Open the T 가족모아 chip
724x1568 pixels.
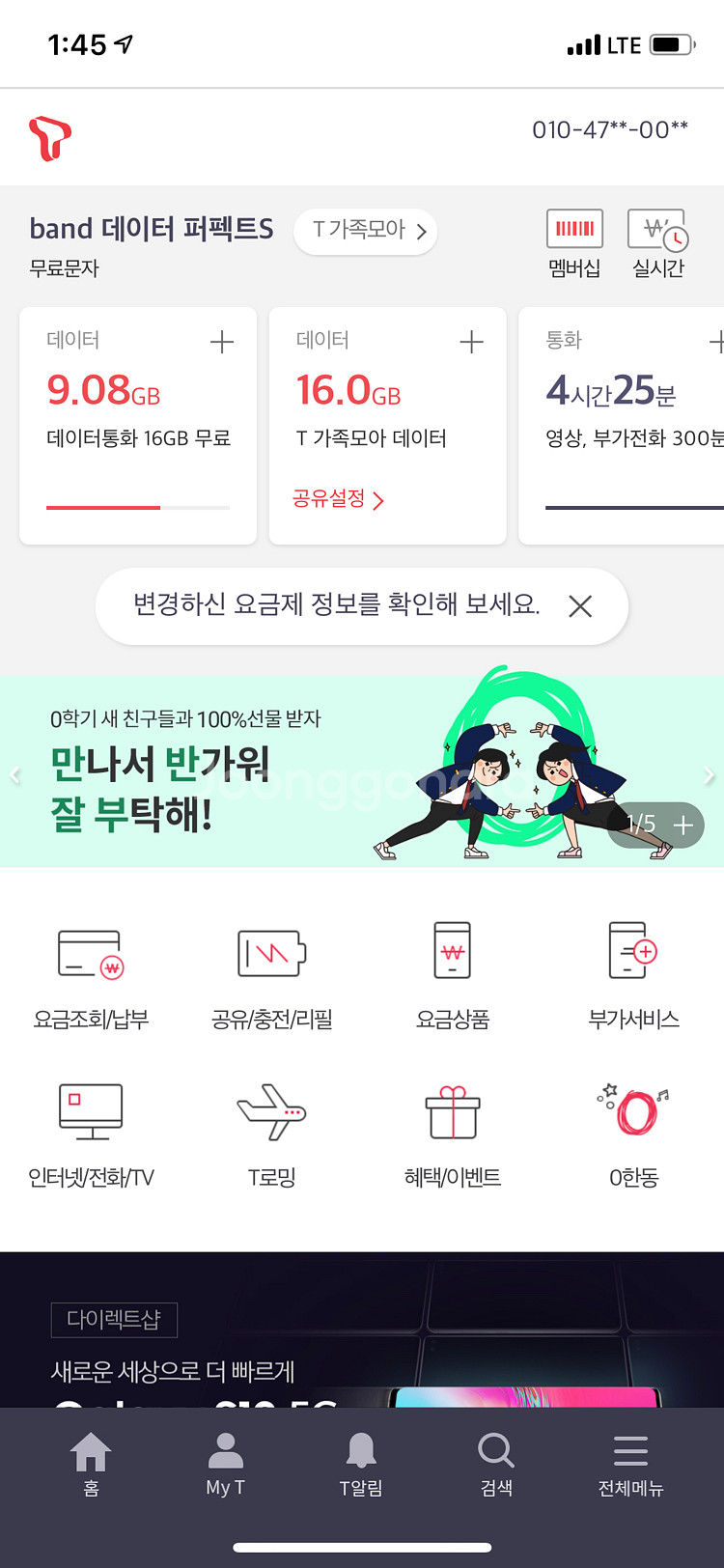click(366, 232)
